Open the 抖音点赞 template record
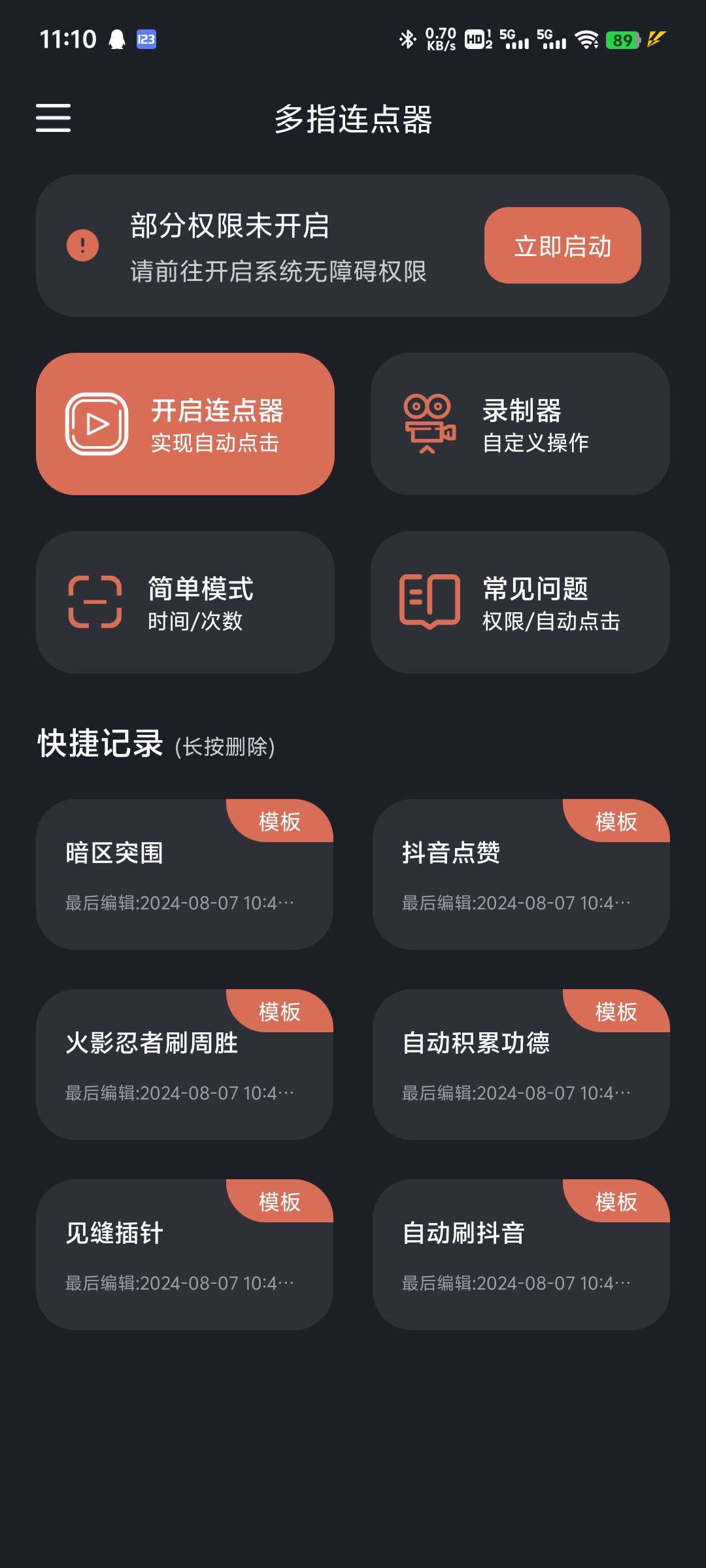 pos(521,874)
